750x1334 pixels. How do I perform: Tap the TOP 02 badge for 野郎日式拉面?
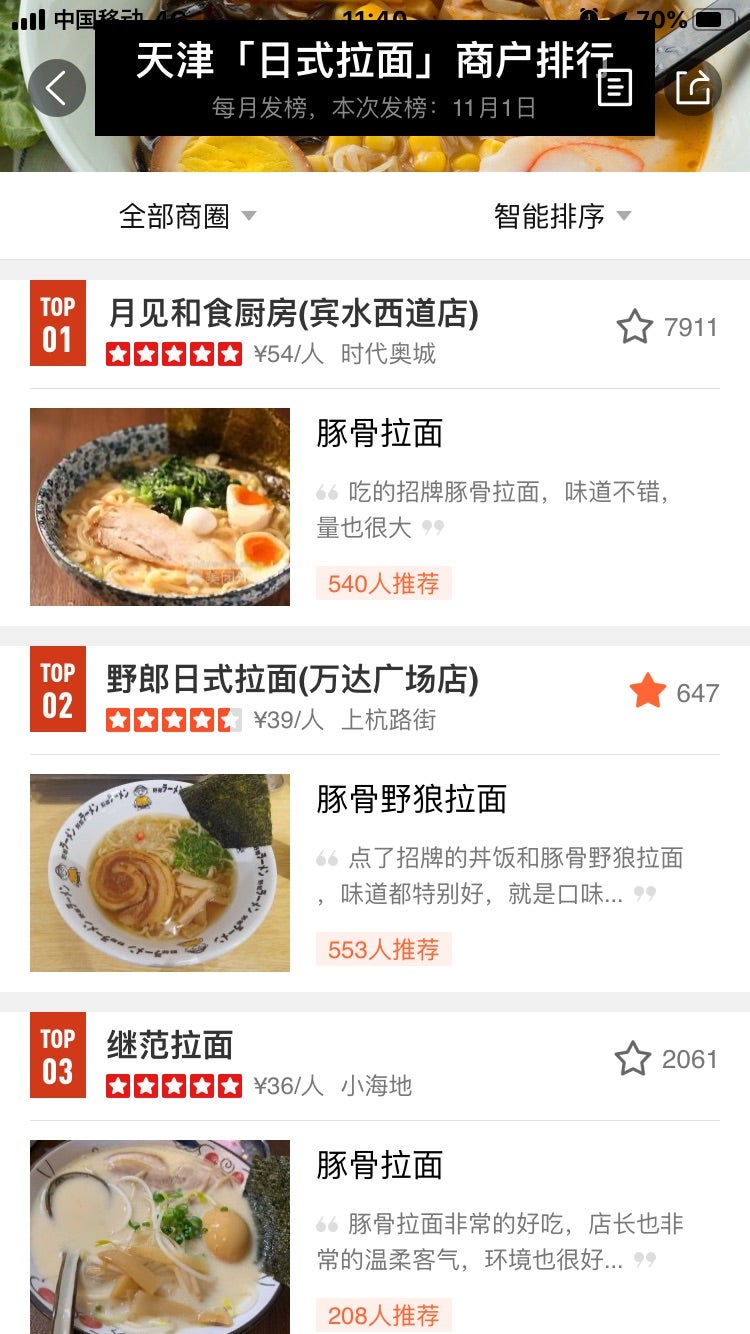pyautogui.click(x=57, y=689)
